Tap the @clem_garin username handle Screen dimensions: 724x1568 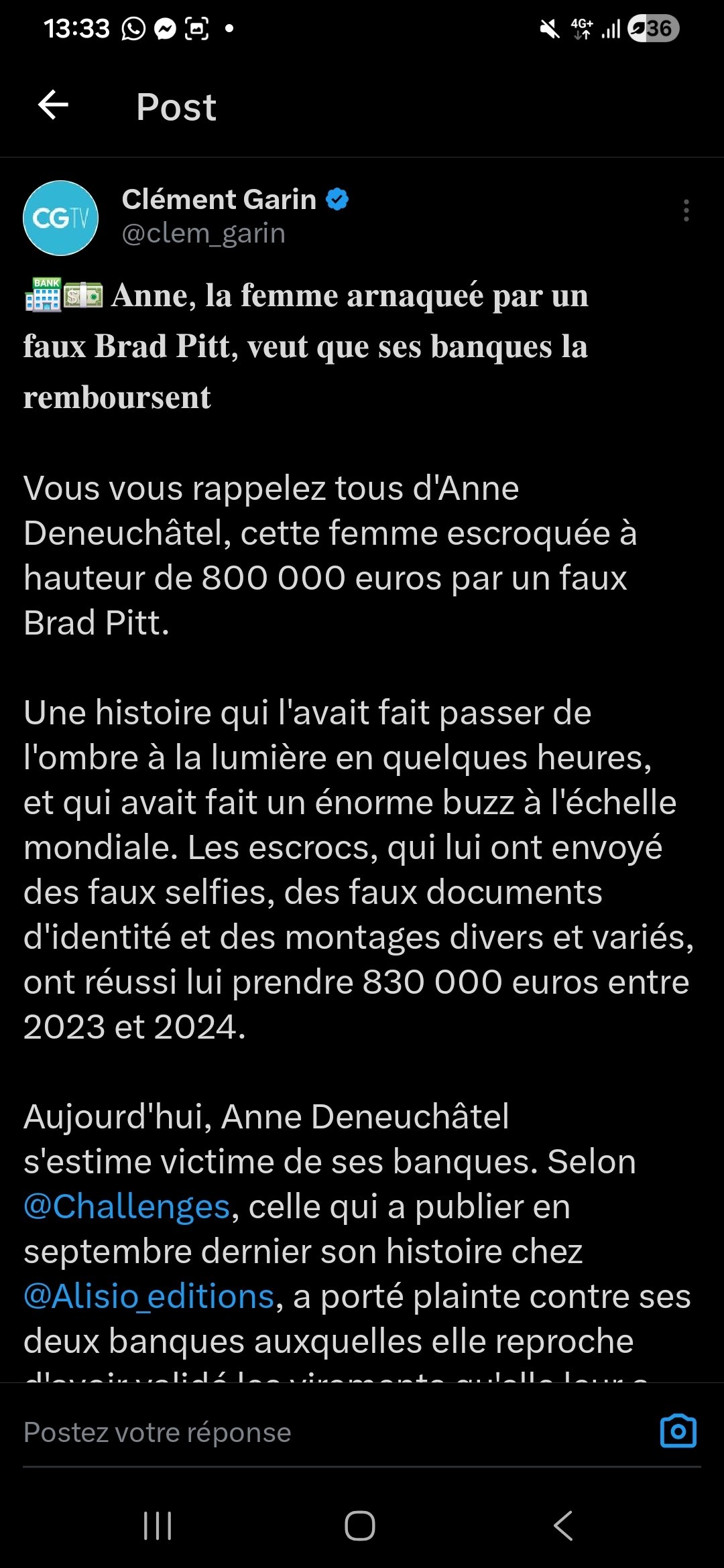pyautogui.click(x=202, y=233)
